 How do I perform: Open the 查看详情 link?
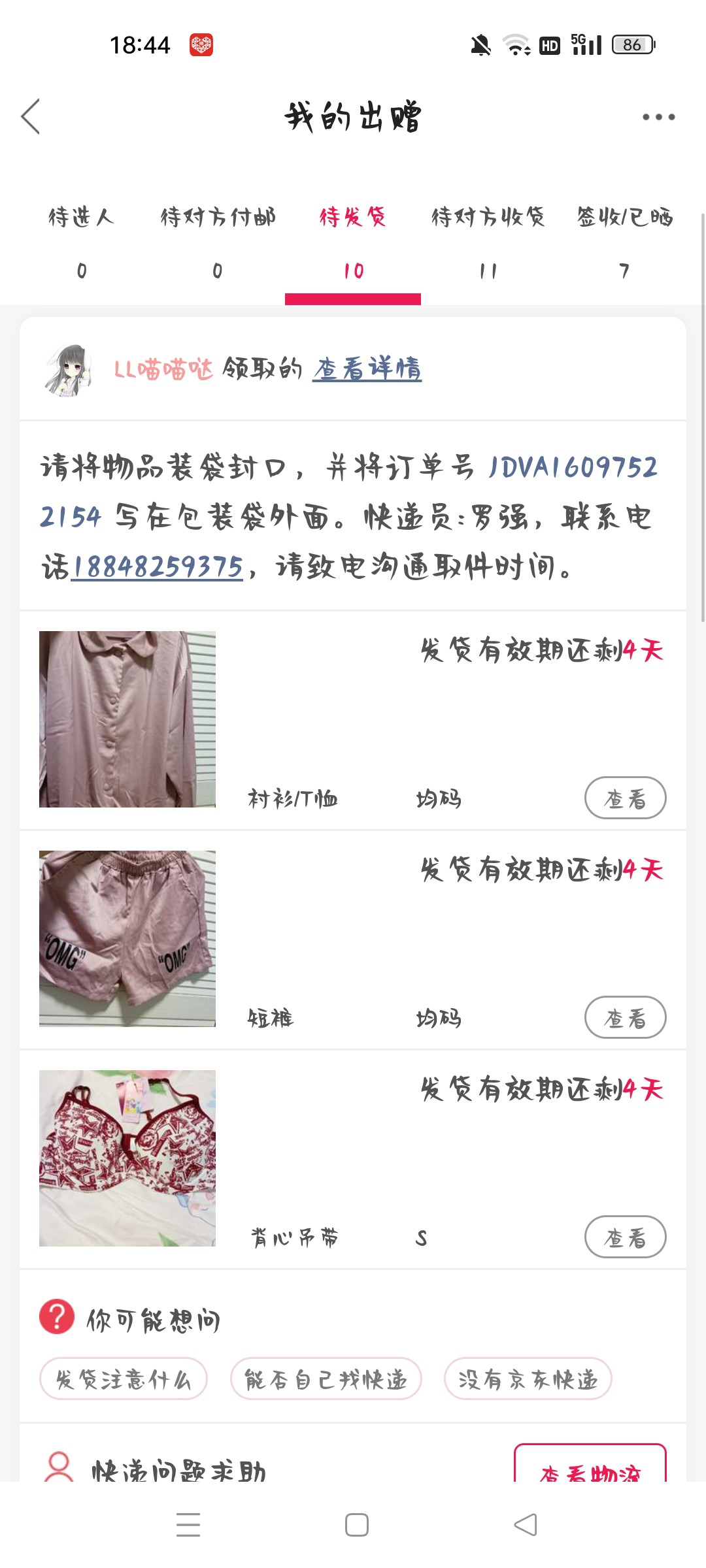(x=367, y=369)
